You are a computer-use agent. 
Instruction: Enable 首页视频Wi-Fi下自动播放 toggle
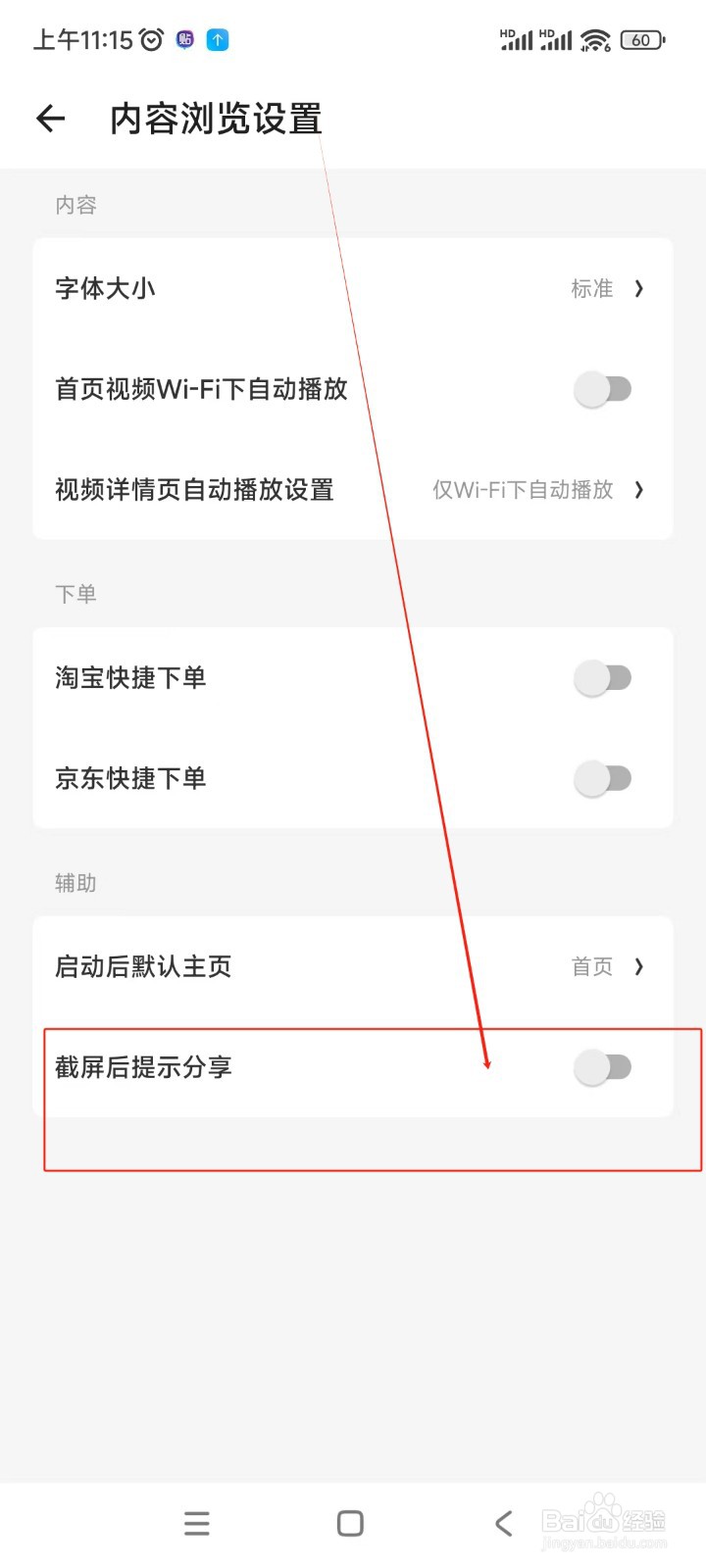click(604, 389)
